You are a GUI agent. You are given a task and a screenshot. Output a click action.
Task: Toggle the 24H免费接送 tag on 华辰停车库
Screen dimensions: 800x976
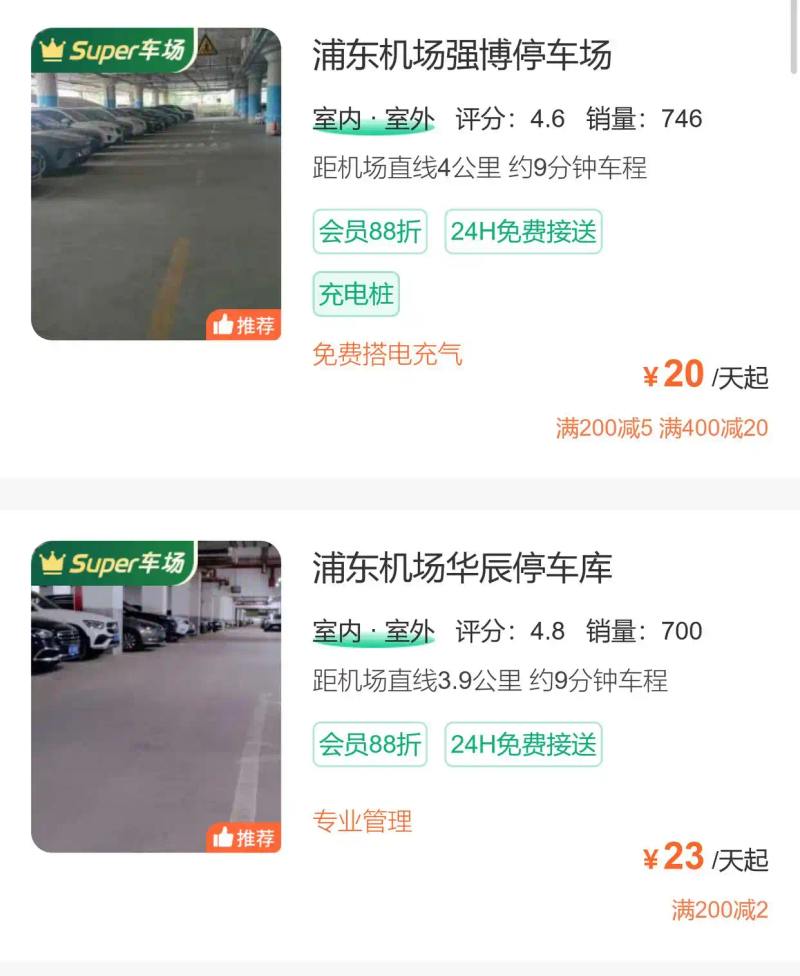pyautogui.click(x=523, y=744)
